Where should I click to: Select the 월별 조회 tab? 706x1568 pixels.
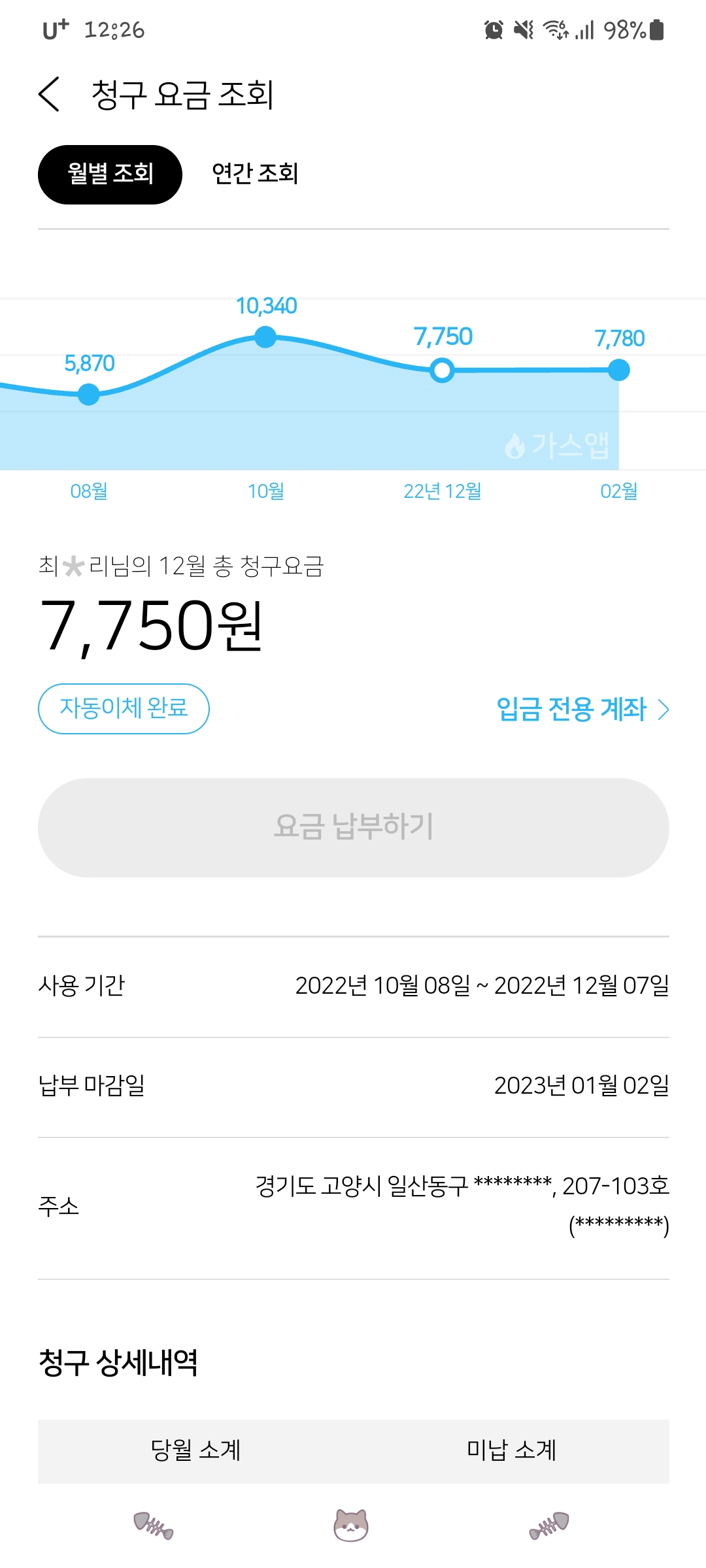(110, 174)
